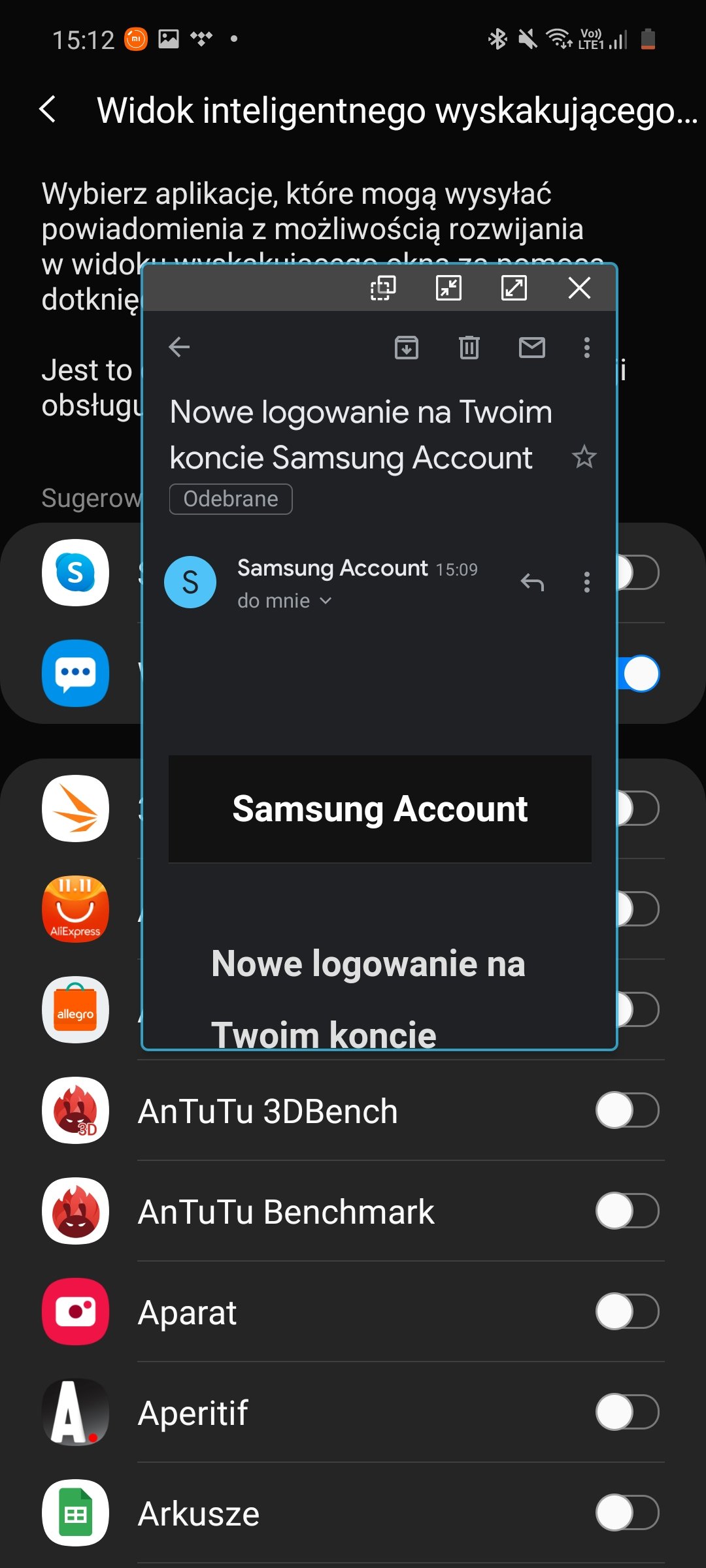Screen dimensions: 706x1568
Task: Reply to the Samsung Account message
Action: click(532, 581)
